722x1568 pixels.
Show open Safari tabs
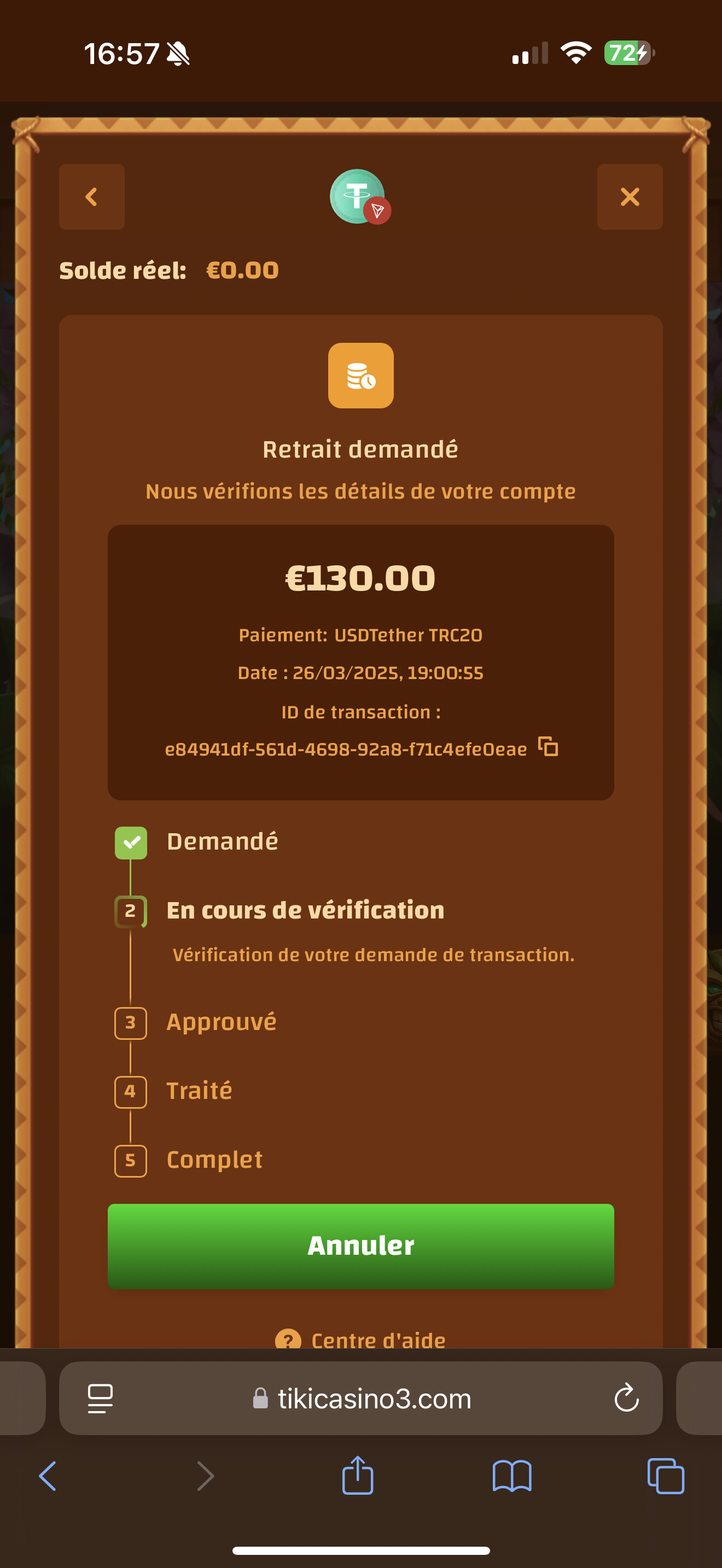pos(665,1476)
